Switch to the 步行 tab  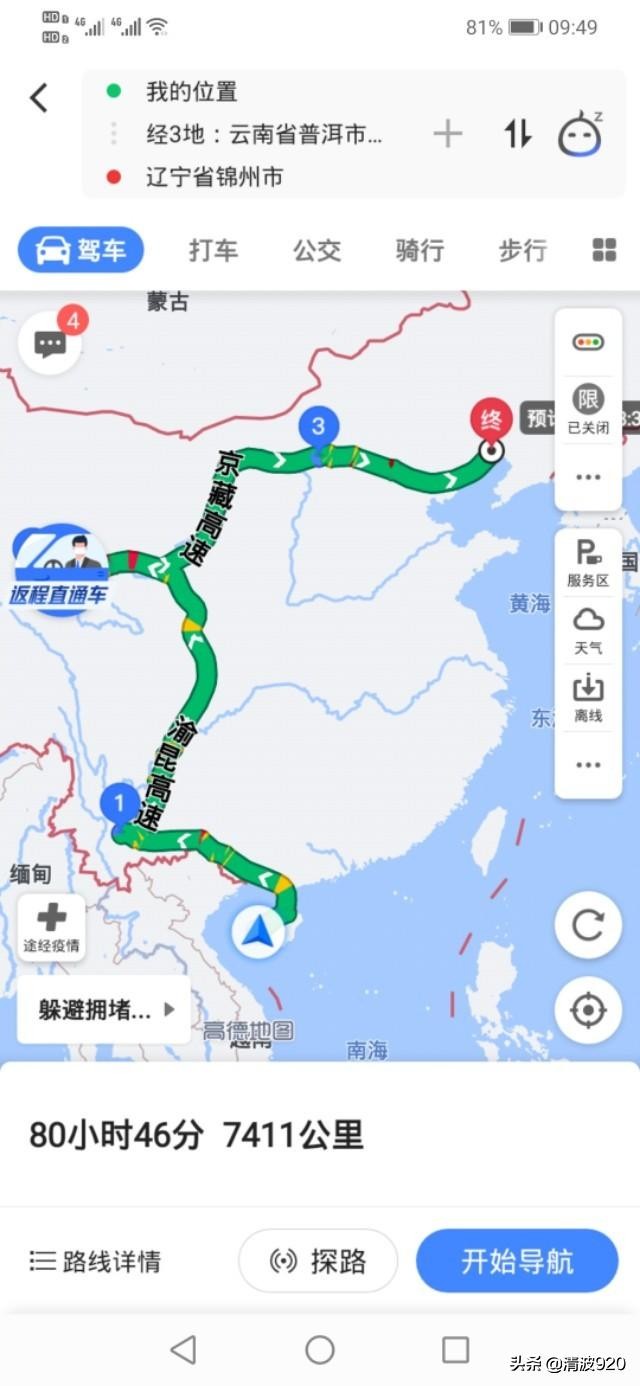523,250
